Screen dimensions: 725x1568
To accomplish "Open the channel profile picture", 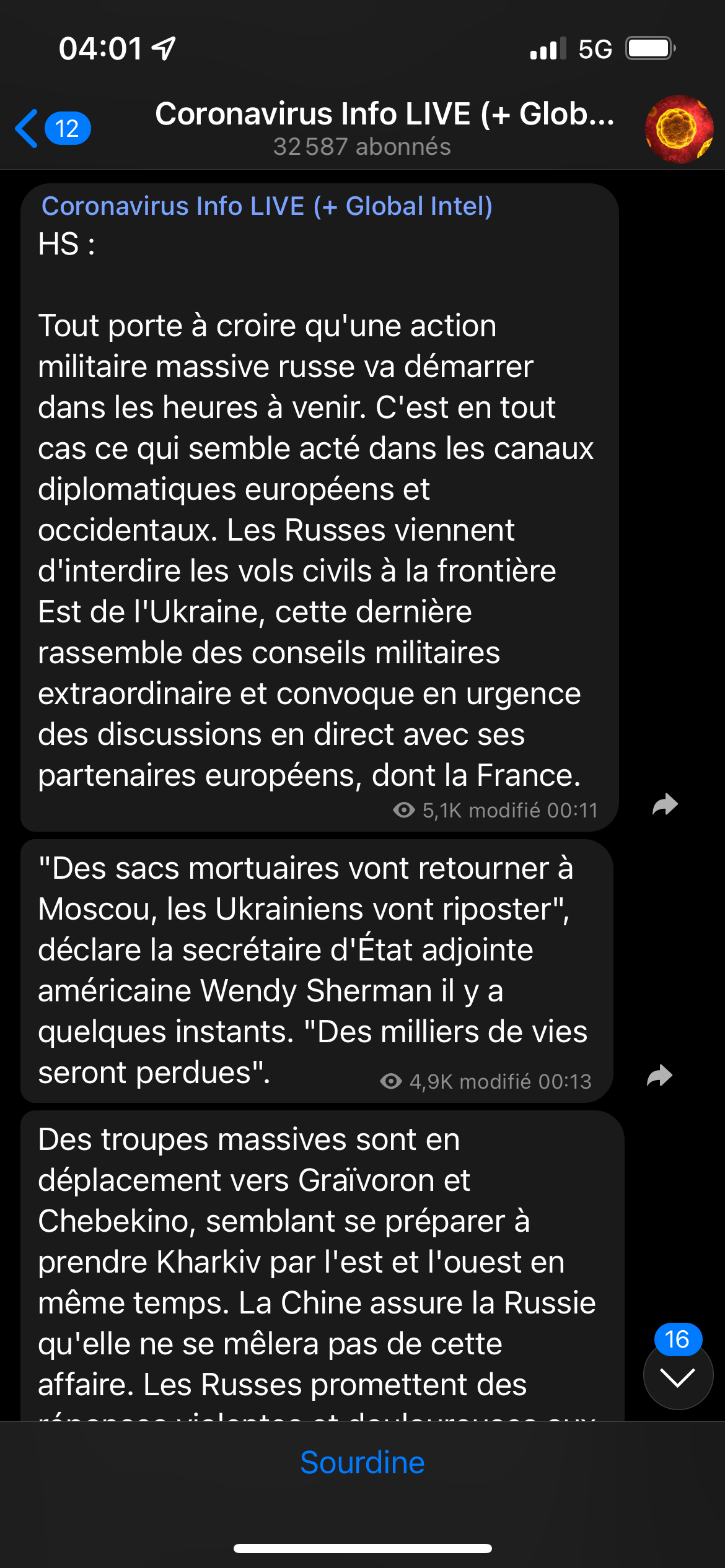I will (679, 129).
